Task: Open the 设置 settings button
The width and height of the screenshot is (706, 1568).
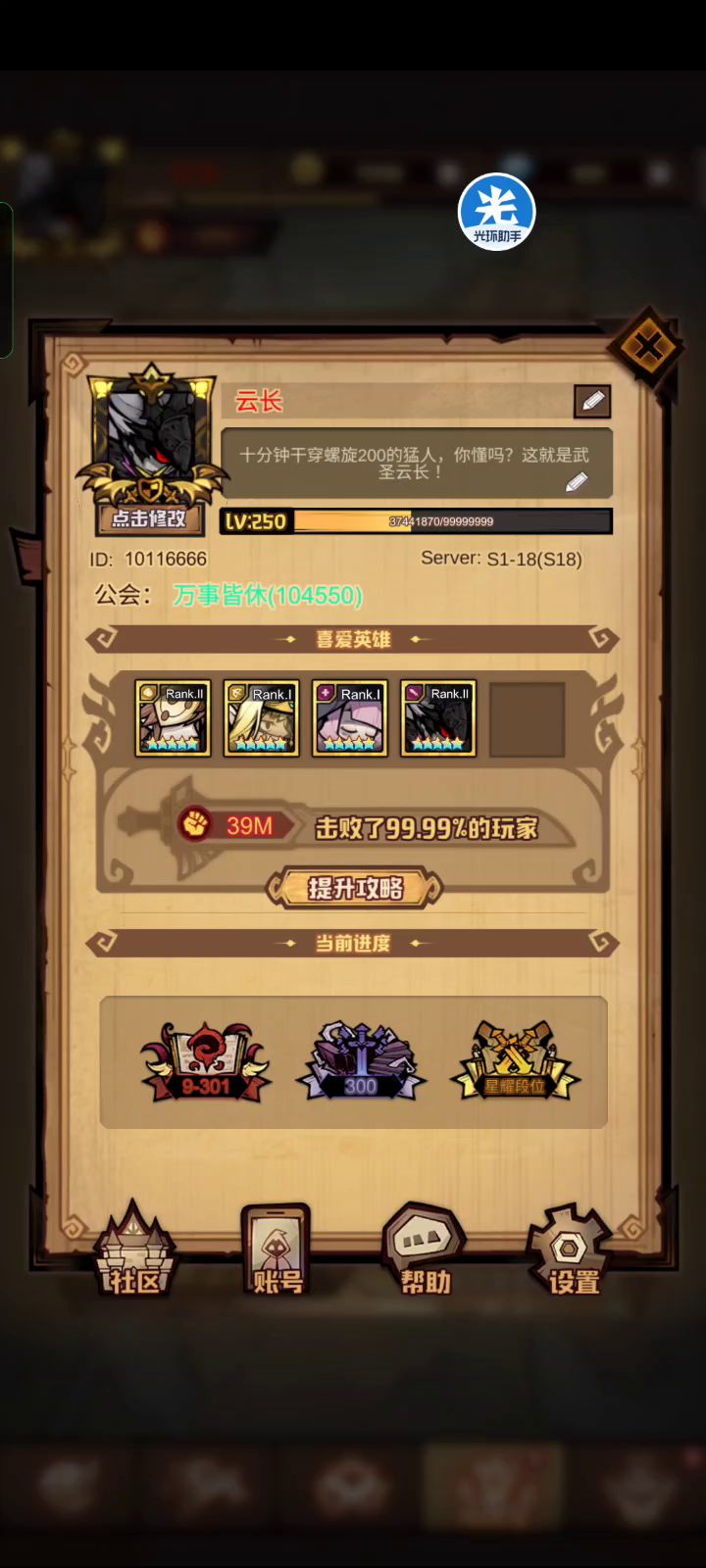Action: 572,1249
